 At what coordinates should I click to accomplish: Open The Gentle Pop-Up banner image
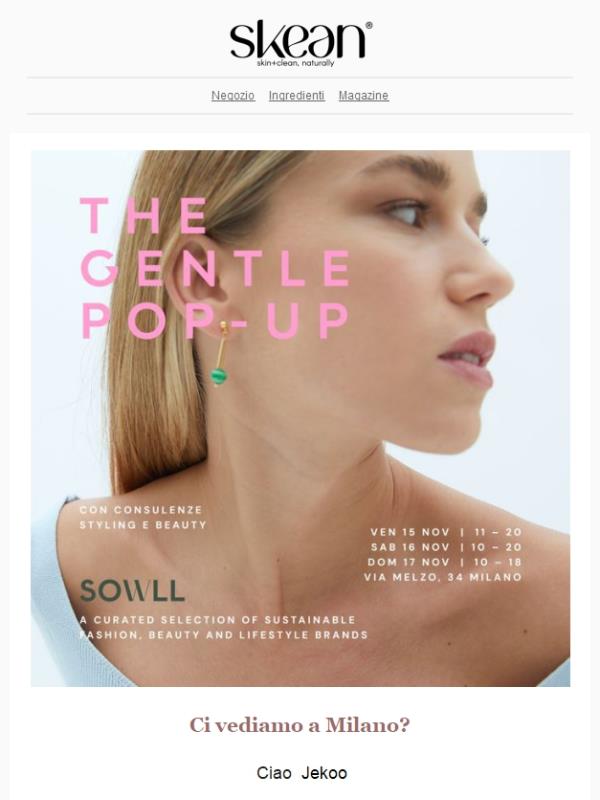[x=300, y=418]
